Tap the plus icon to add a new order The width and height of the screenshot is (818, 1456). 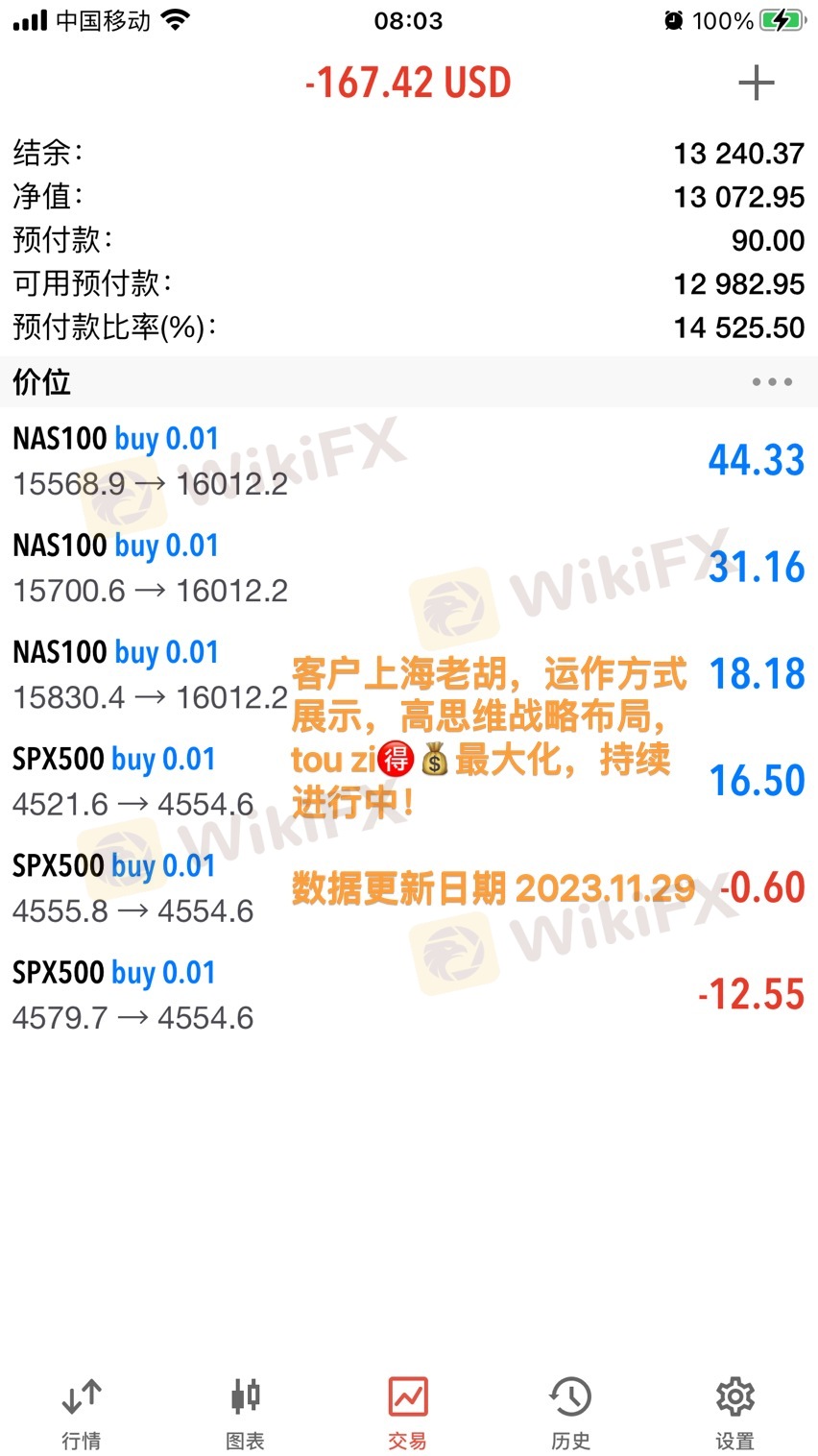756,84
